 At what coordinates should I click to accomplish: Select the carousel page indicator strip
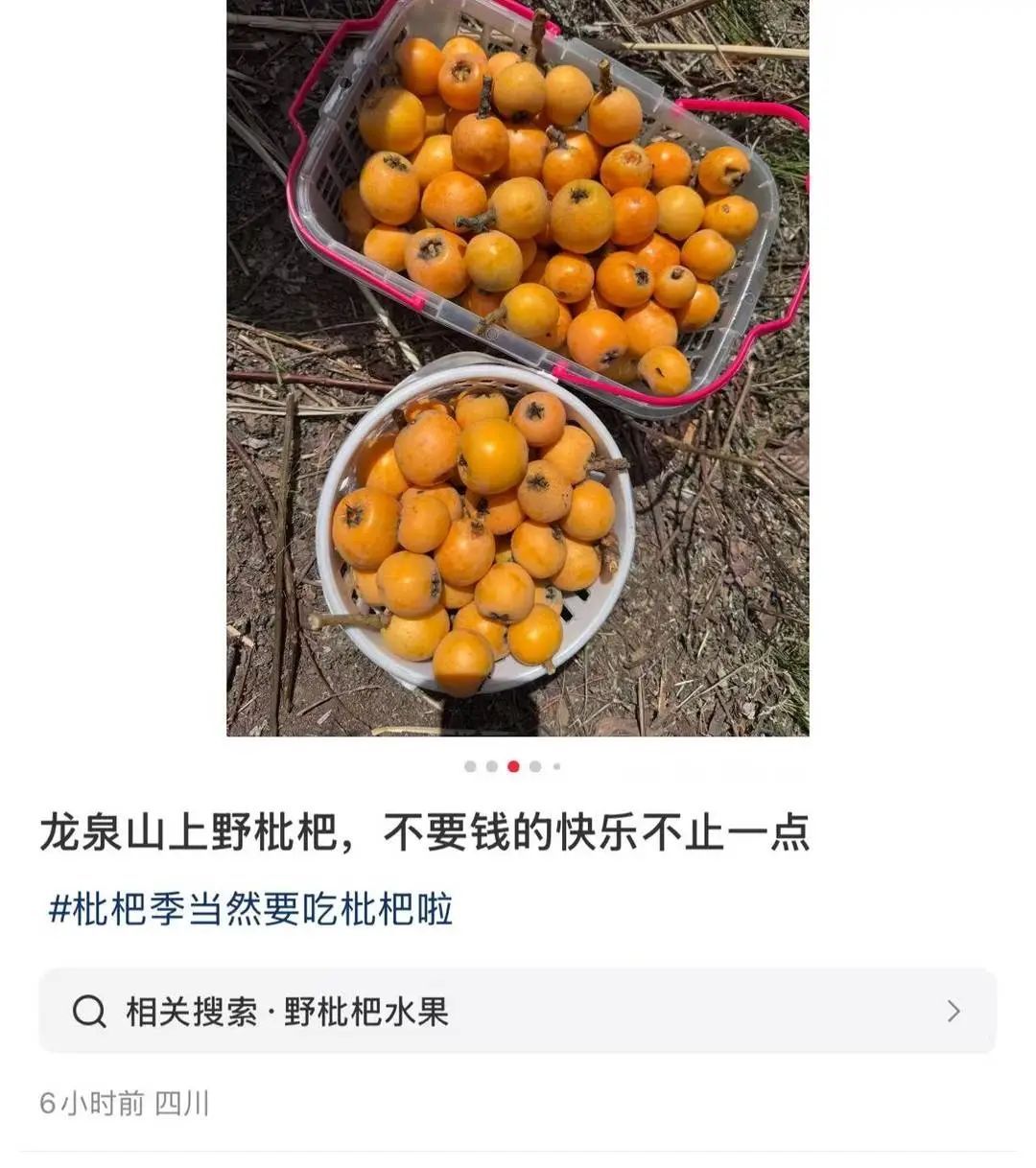pos(511,767)
